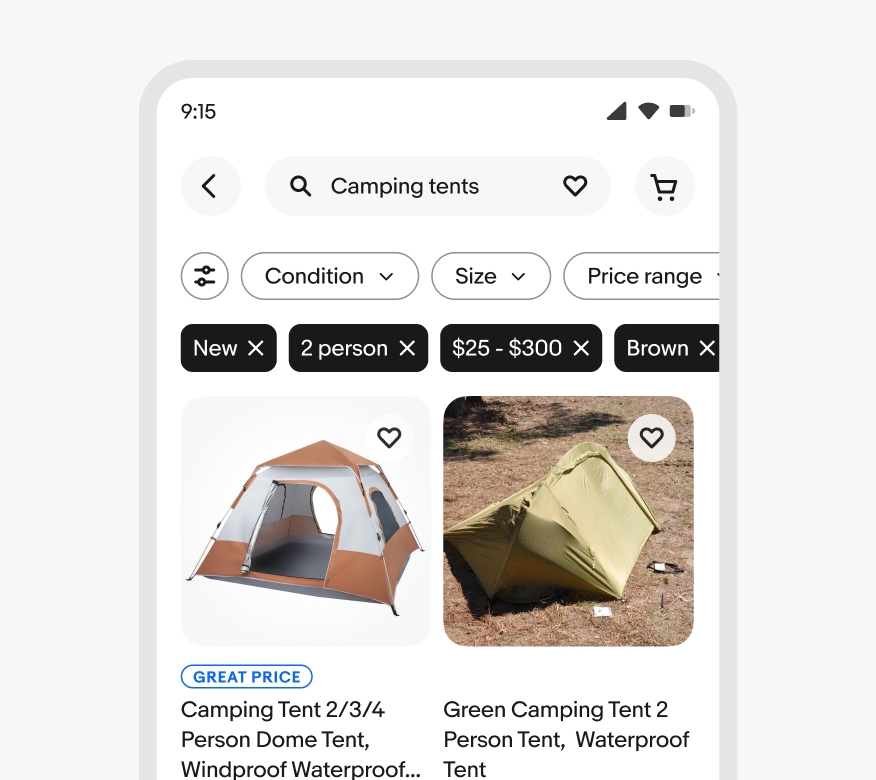Image resolution: width=876 pixels, height=780 pixels.
Task: Clear the $25 - $300 price filter
Action: [x=581, y=348]
